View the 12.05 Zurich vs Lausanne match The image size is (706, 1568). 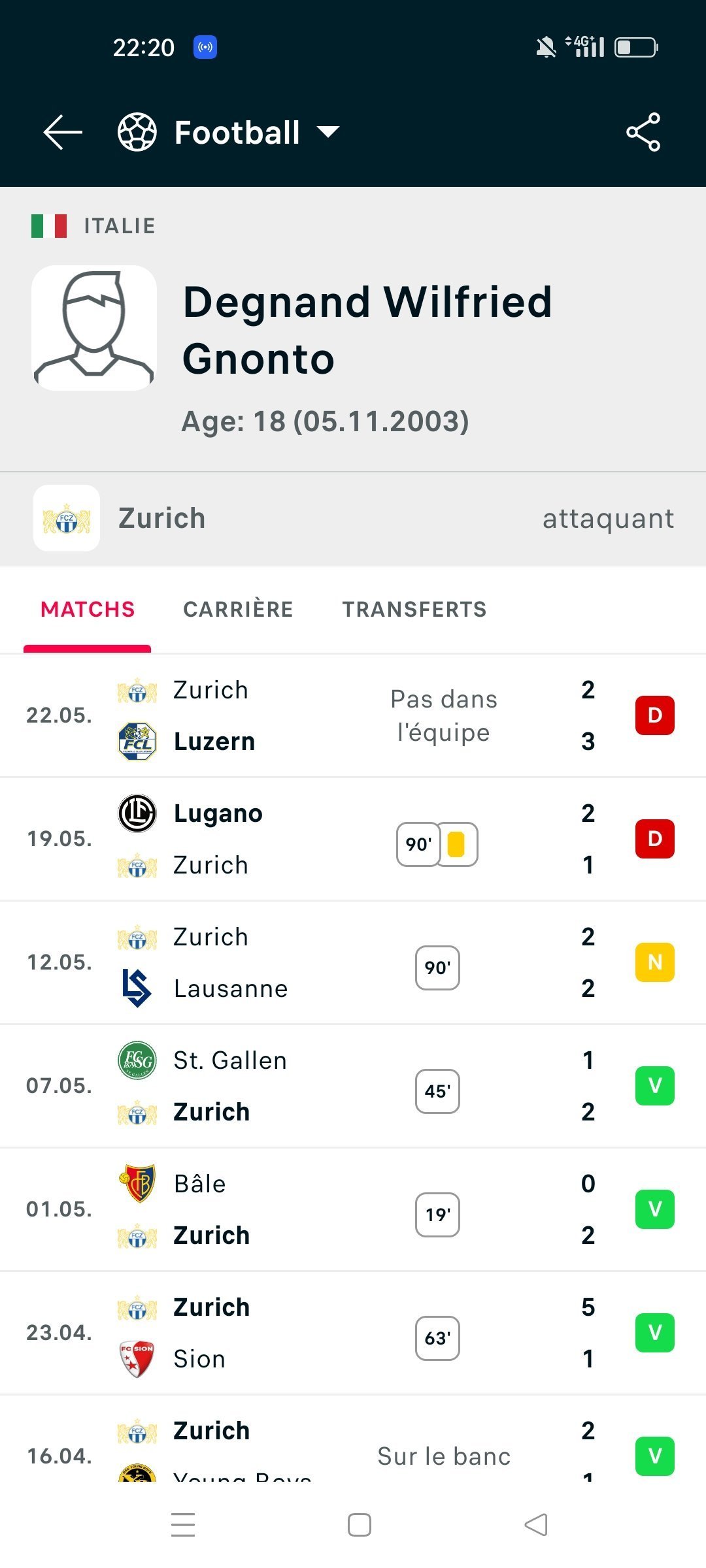click(x=353, y=962)
